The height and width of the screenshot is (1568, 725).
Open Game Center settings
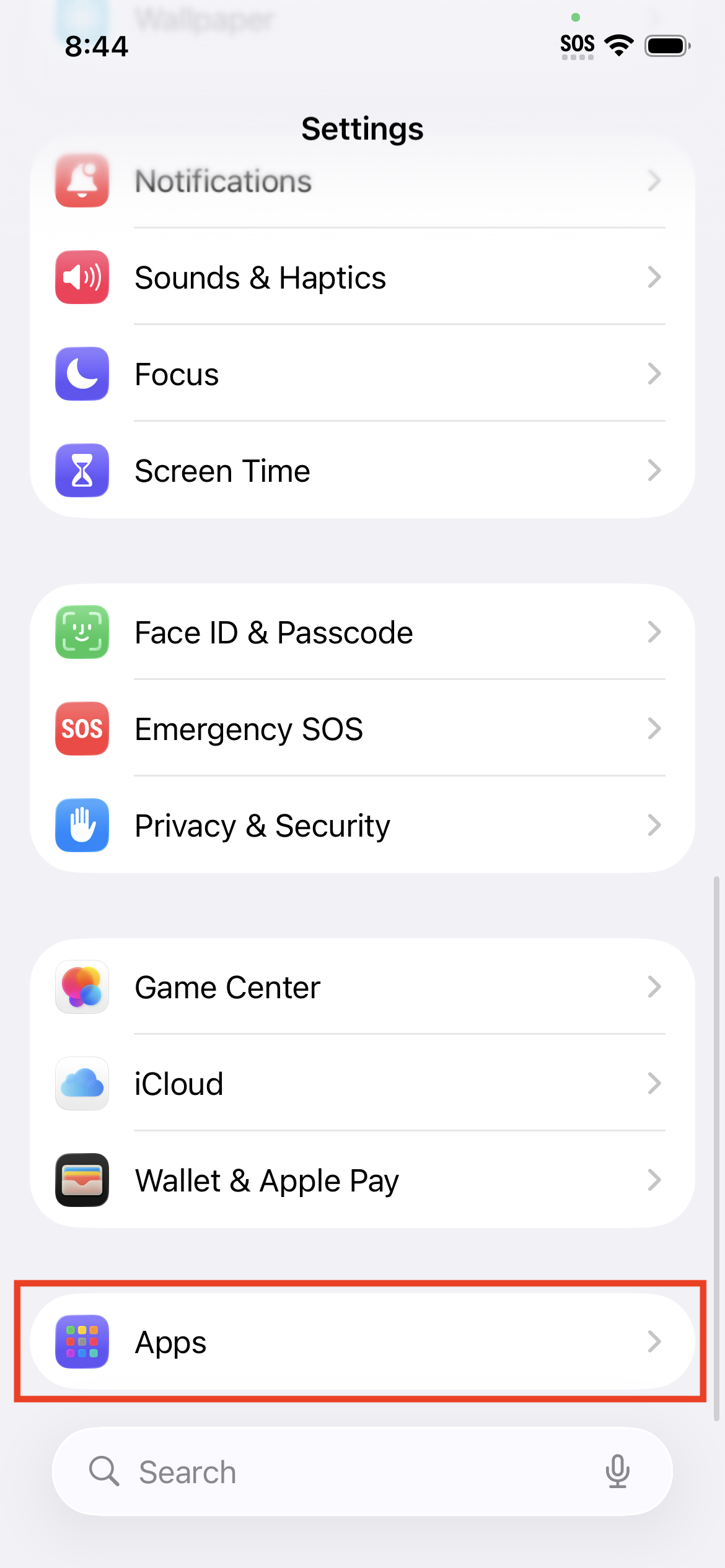click(x=362, y=987)
